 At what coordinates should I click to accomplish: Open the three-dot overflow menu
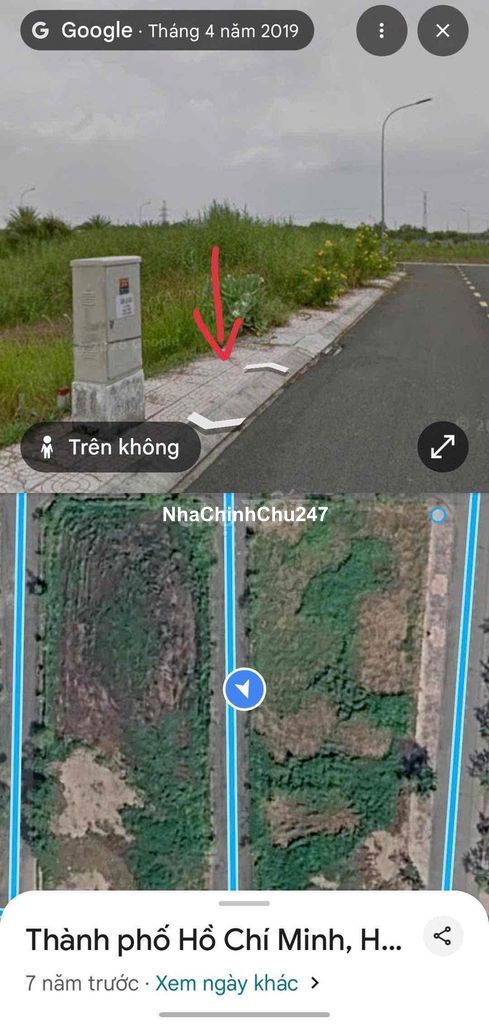[382, 31]
